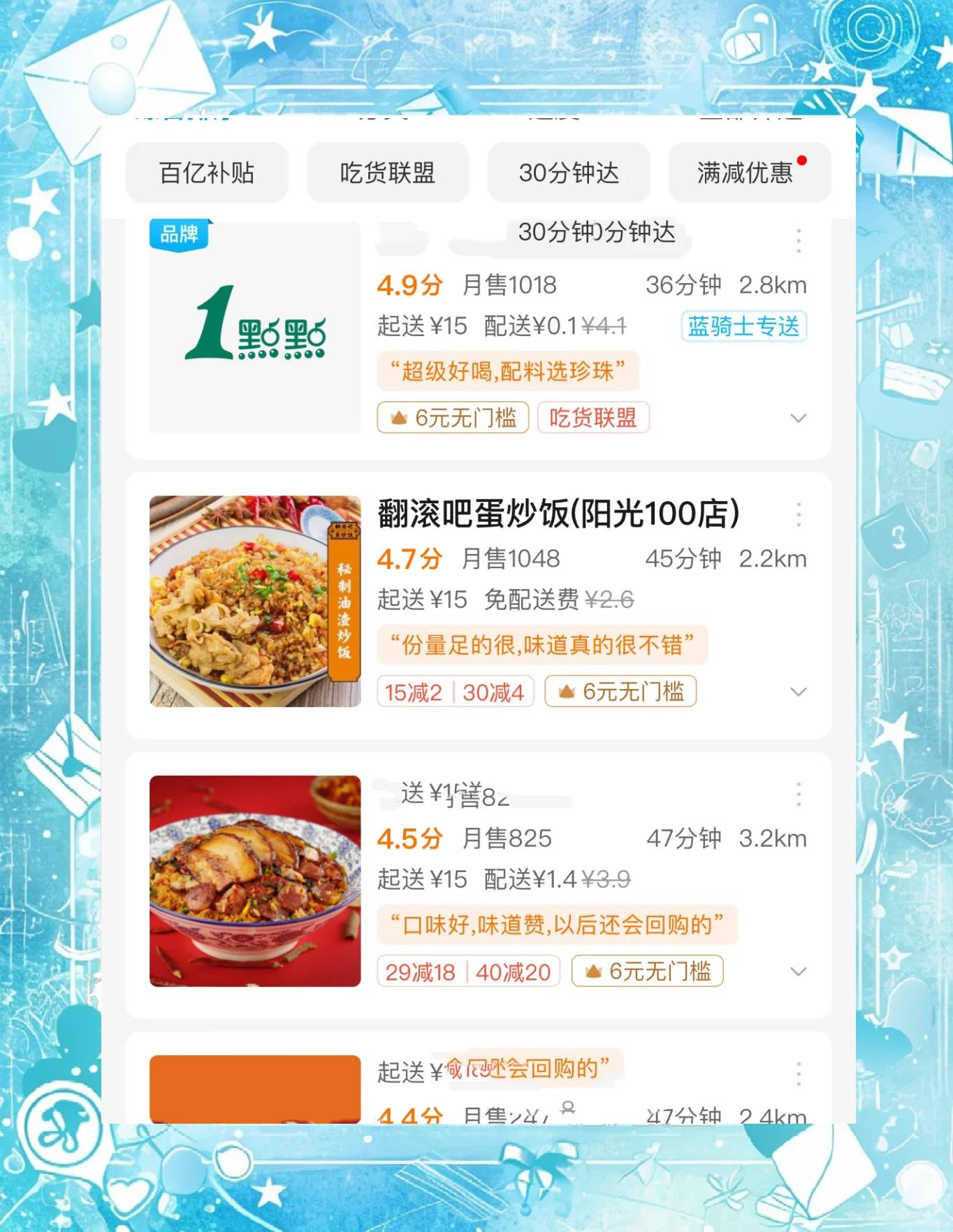Select the 蓝骑士专送 delivery tag
Screen dimensions: 953x1232
743,326
